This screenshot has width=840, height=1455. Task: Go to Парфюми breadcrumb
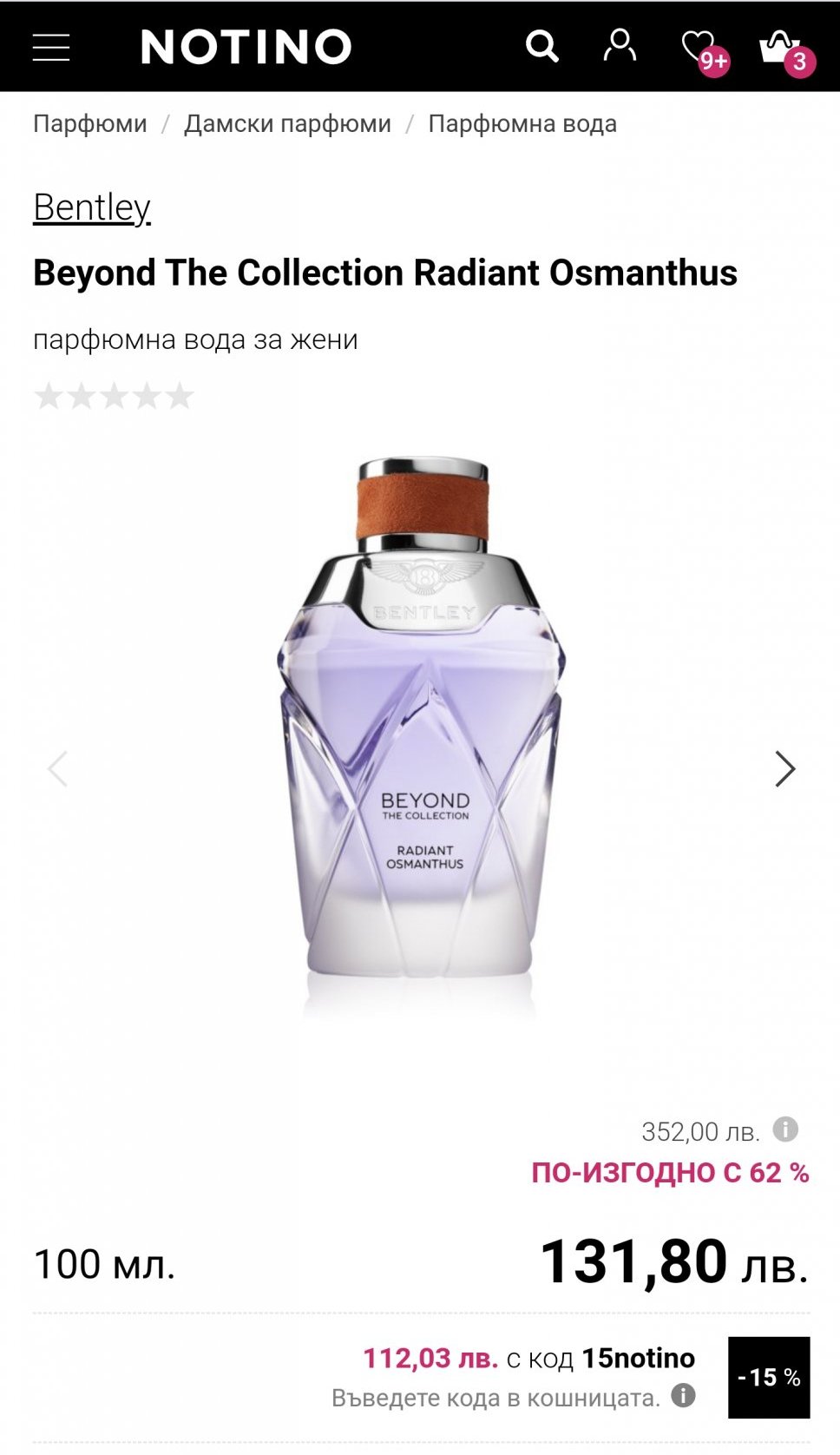pos(90,124)
